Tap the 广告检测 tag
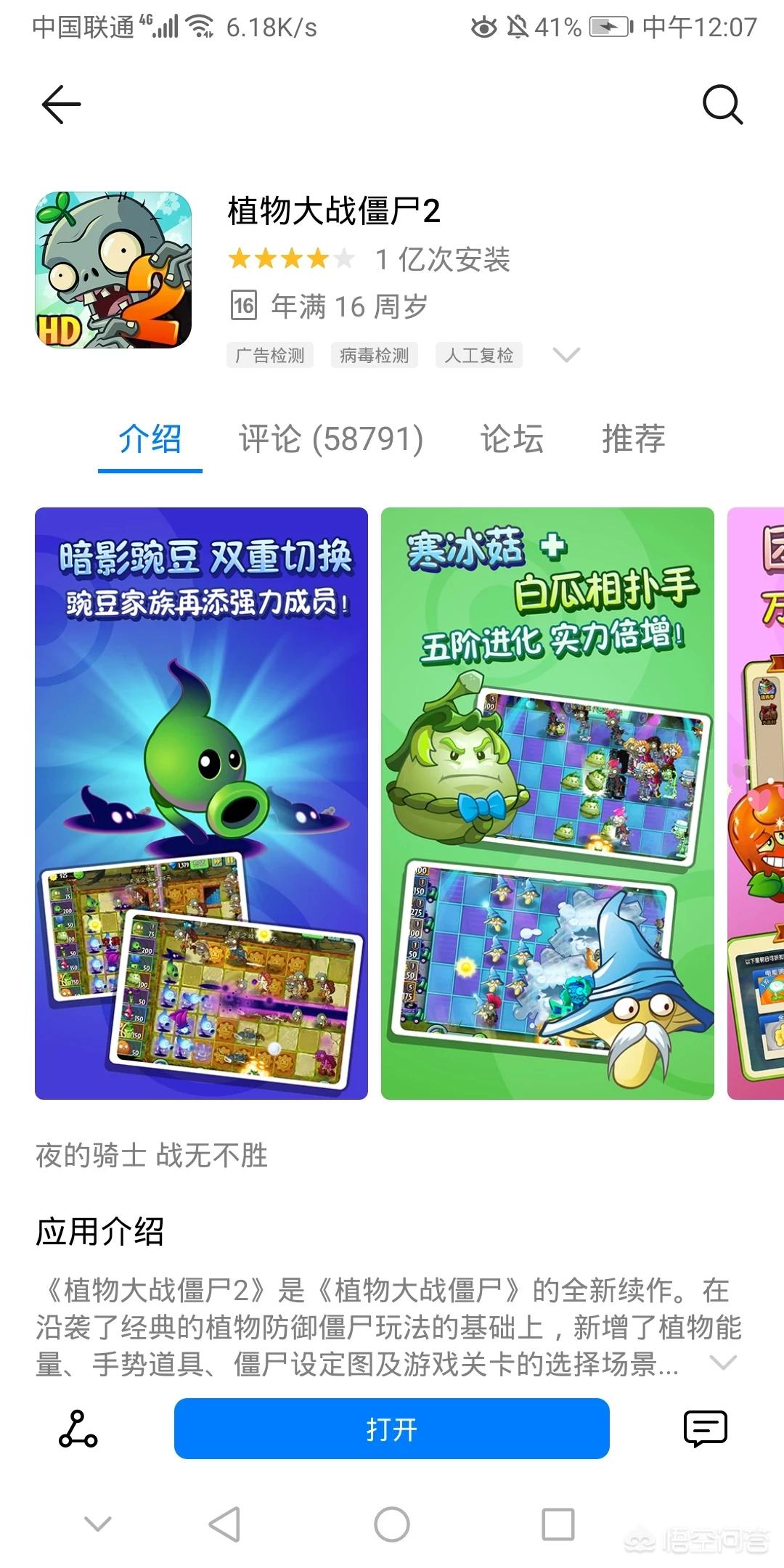The image size is (784, 1568). coord(270,355)
